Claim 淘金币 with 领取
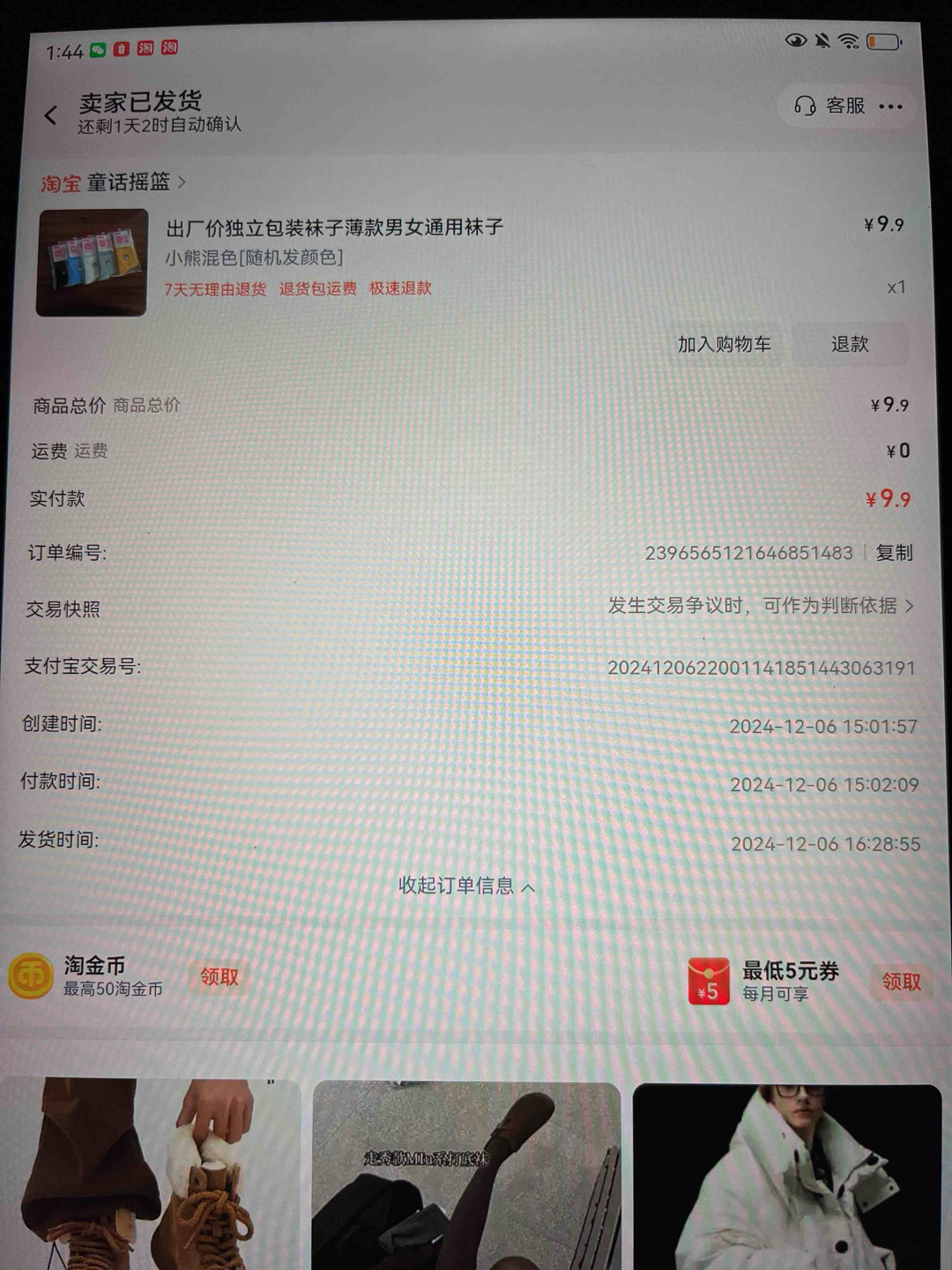952x1270 pixels. pos(219,976)
